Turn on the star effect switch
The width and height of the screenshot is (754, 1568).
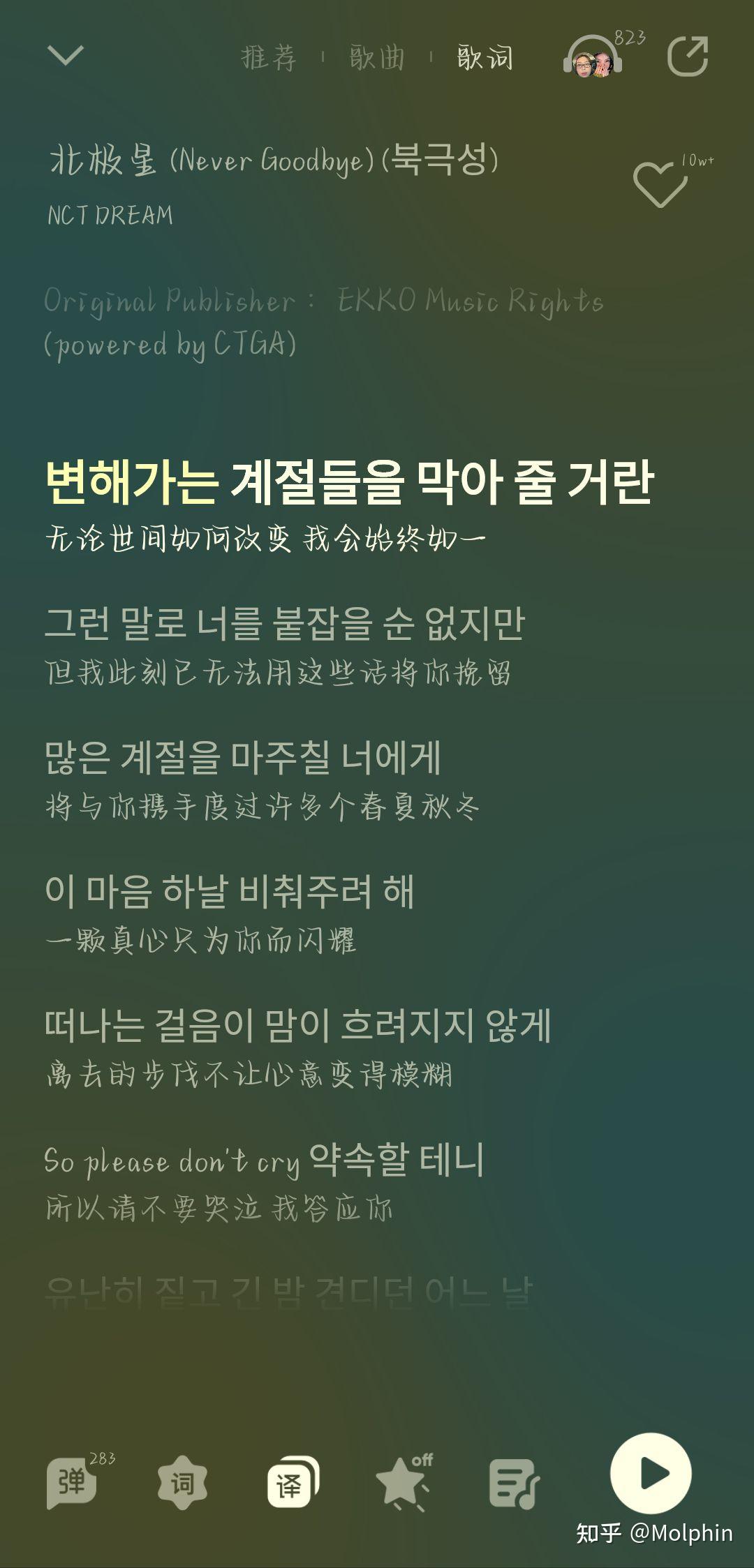click(x=404, y=1483)
